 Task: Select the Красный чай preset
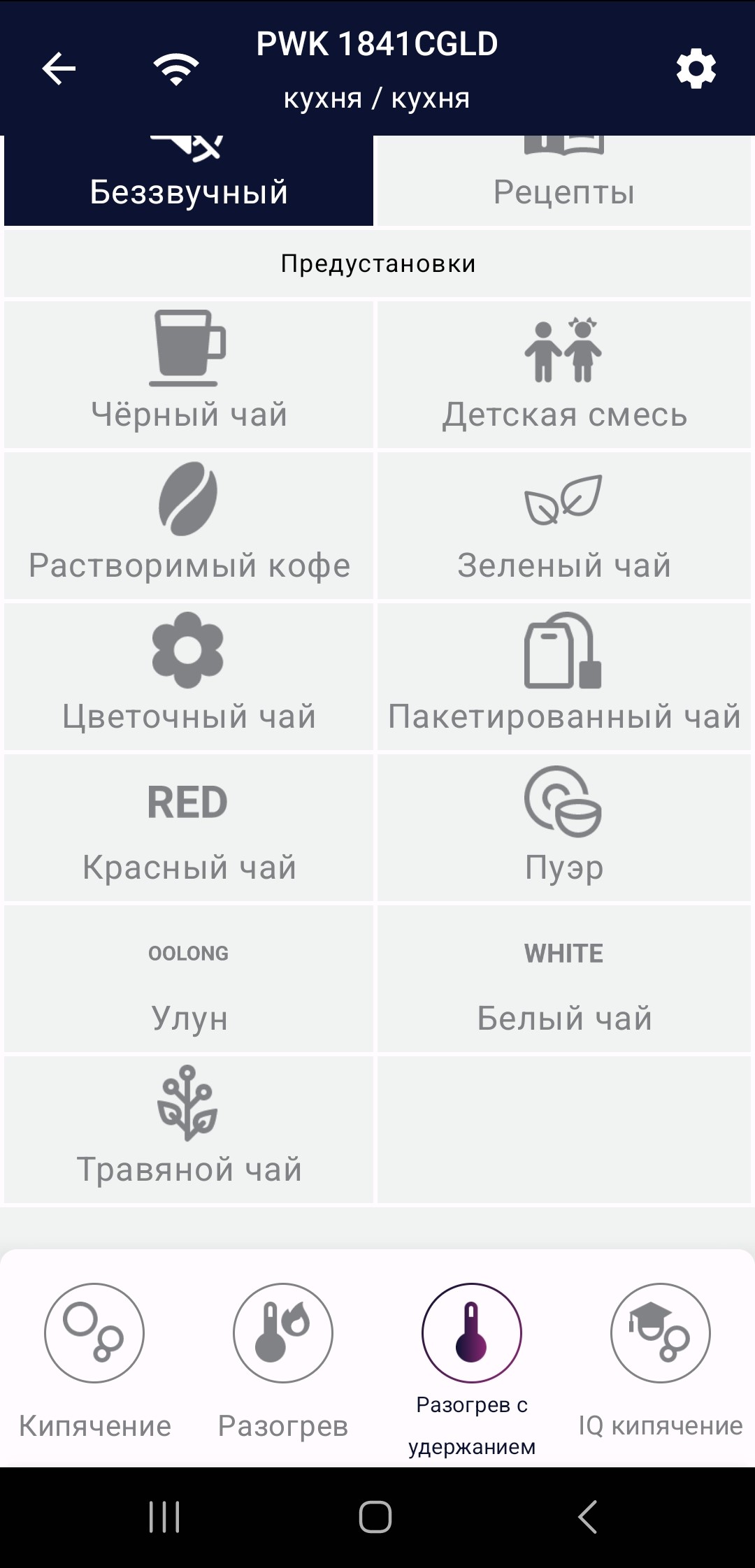coord(189,827)
